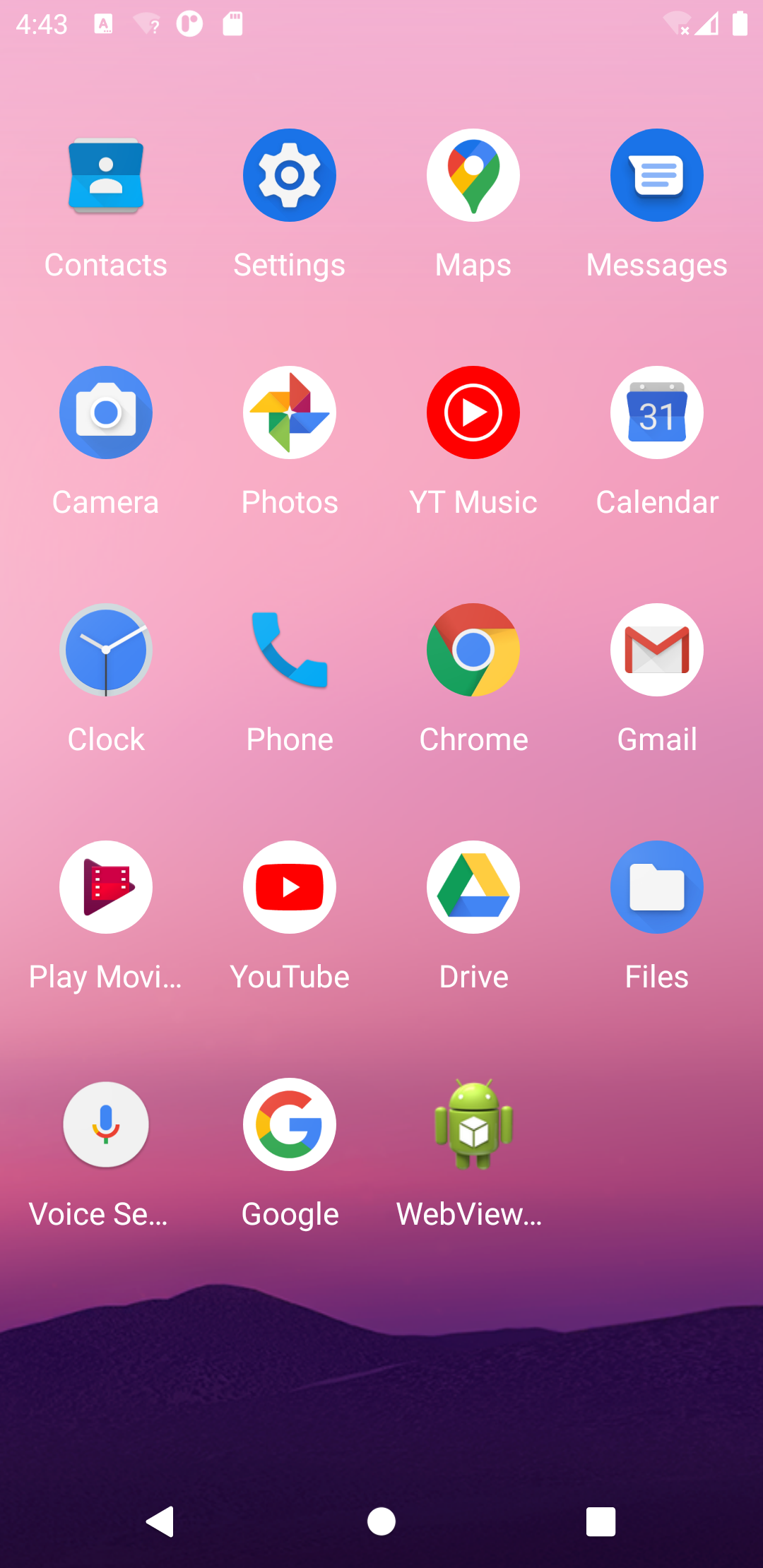Open the Chrome browser
The image size is (763, 1568).
[473, 651]
